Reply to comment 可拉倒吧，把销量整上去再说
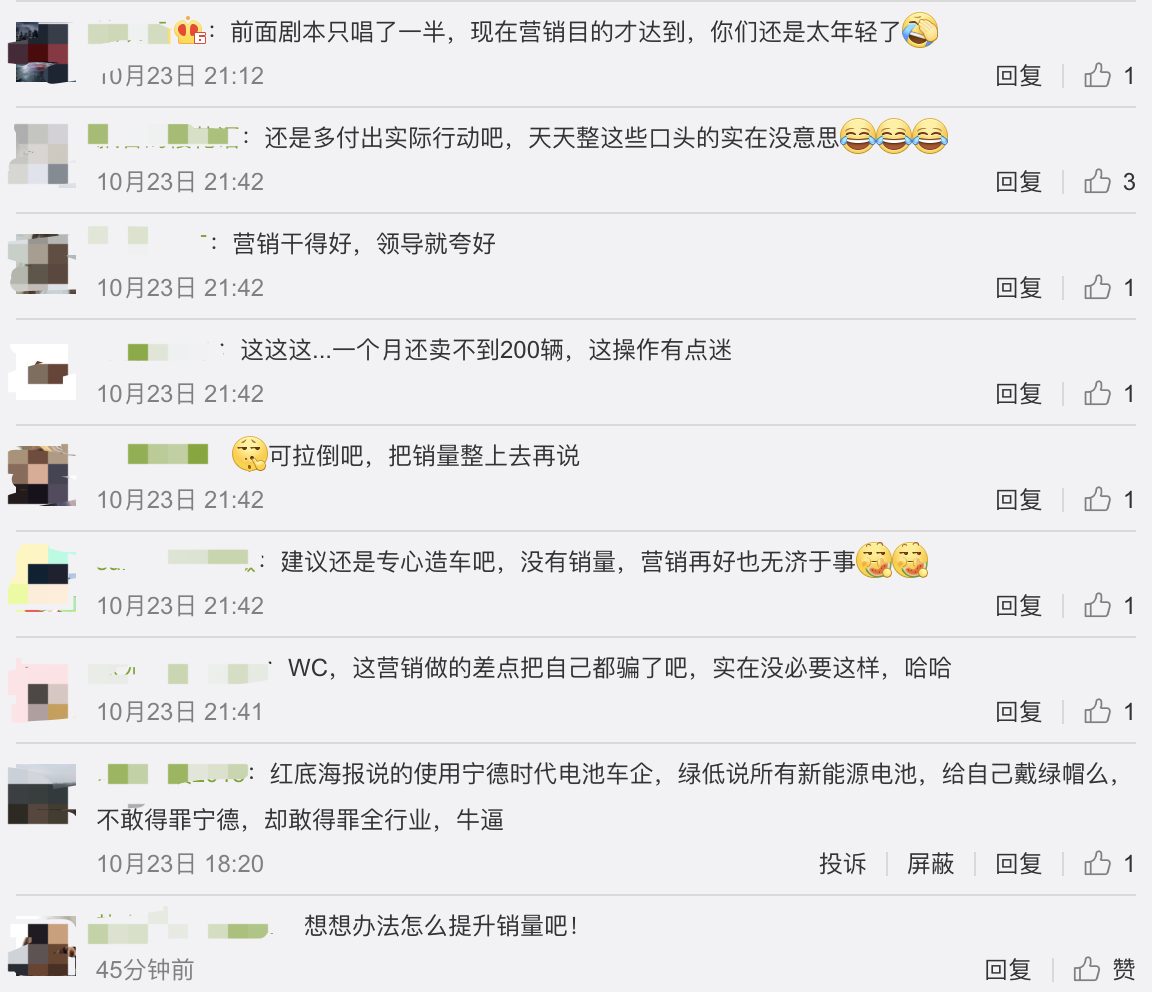The width and height of the screenshot is (1152, 992). pos(1018,500)
